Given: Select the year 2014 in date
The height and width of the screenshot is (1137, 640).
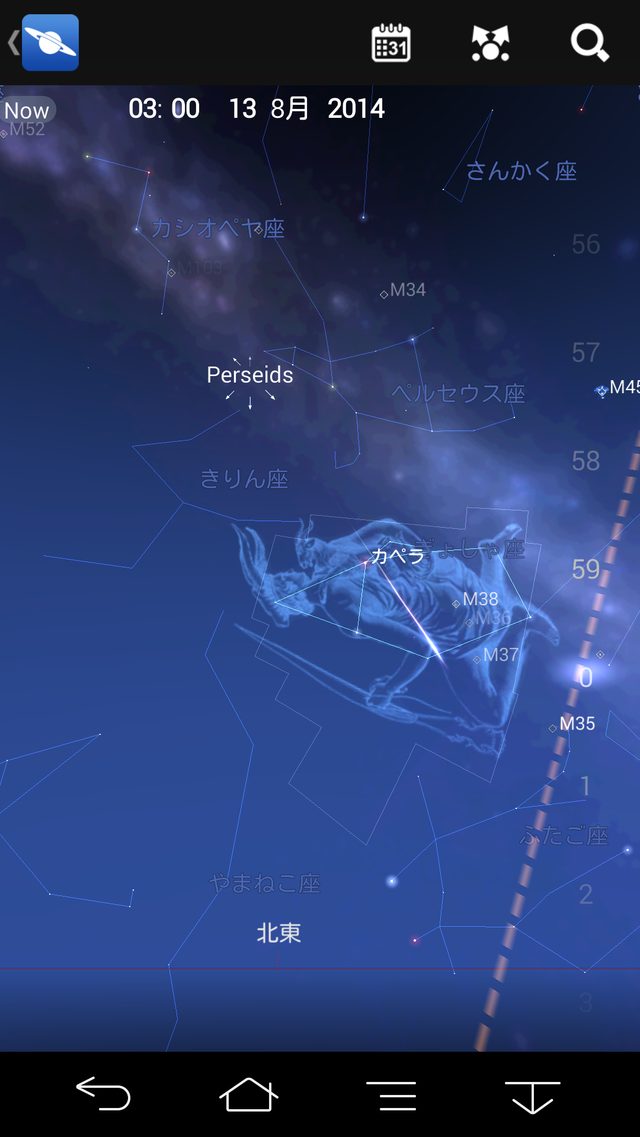Looking at the screenshot, I should tap(356, 109).
